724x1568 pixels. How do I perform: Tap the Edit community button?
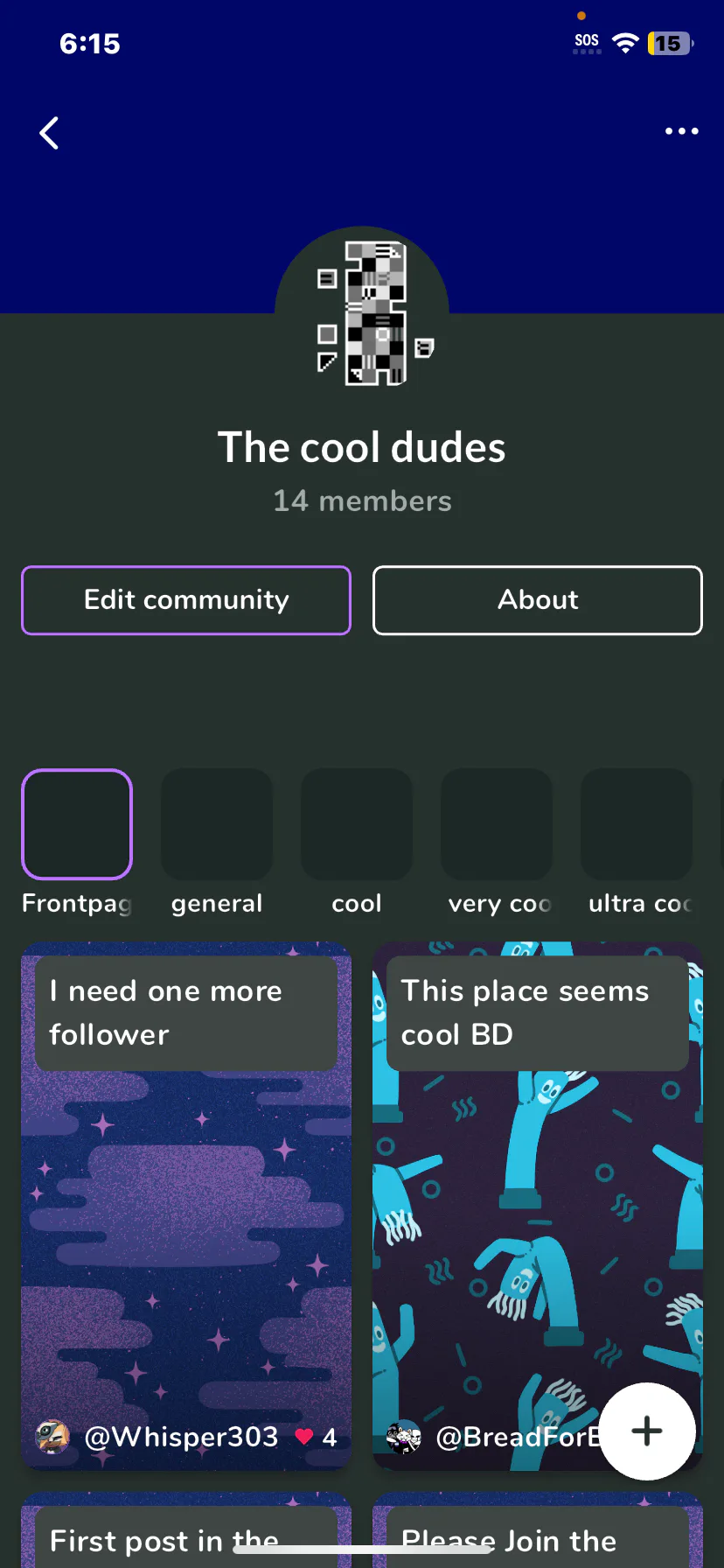(x=186, y=600)
